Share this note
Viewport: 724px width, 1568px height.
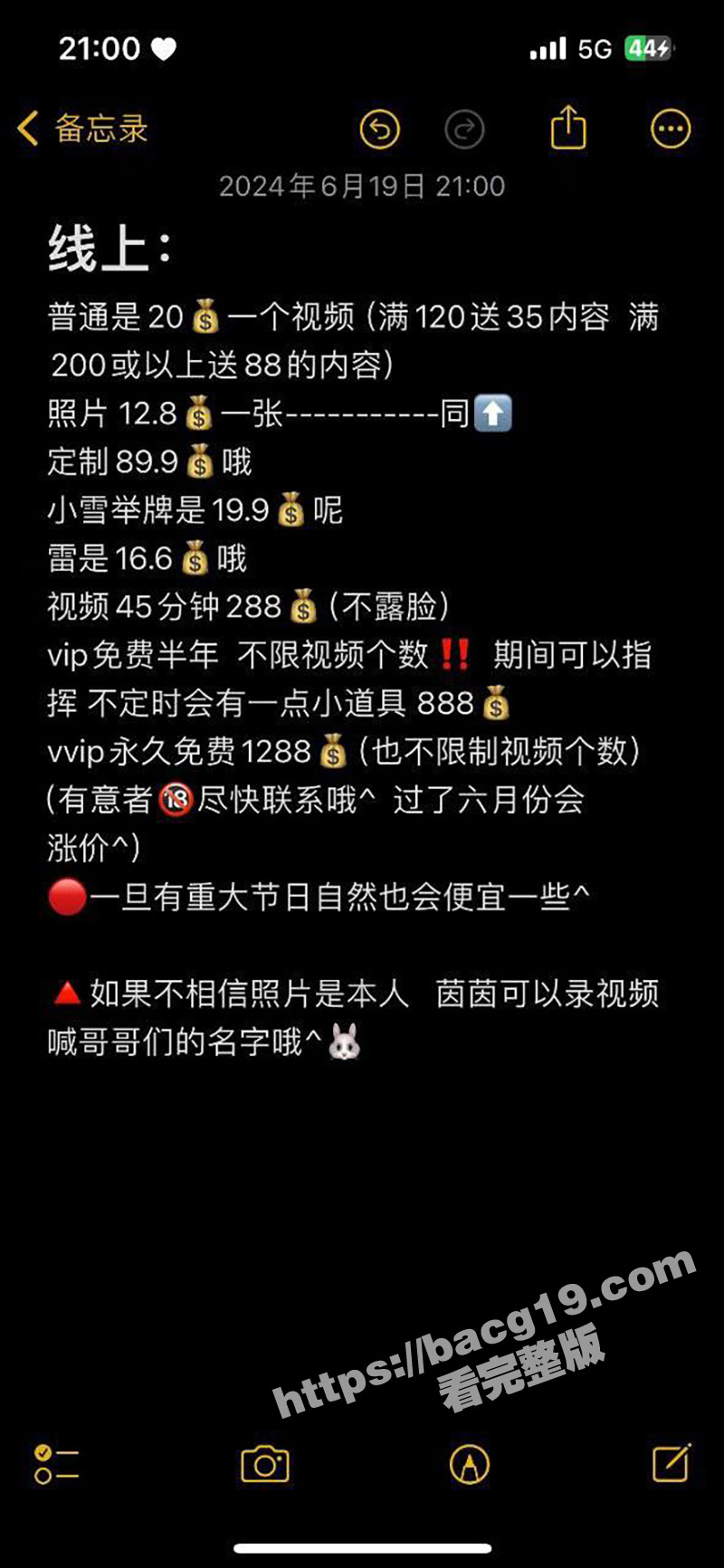(x=568, y=128)
